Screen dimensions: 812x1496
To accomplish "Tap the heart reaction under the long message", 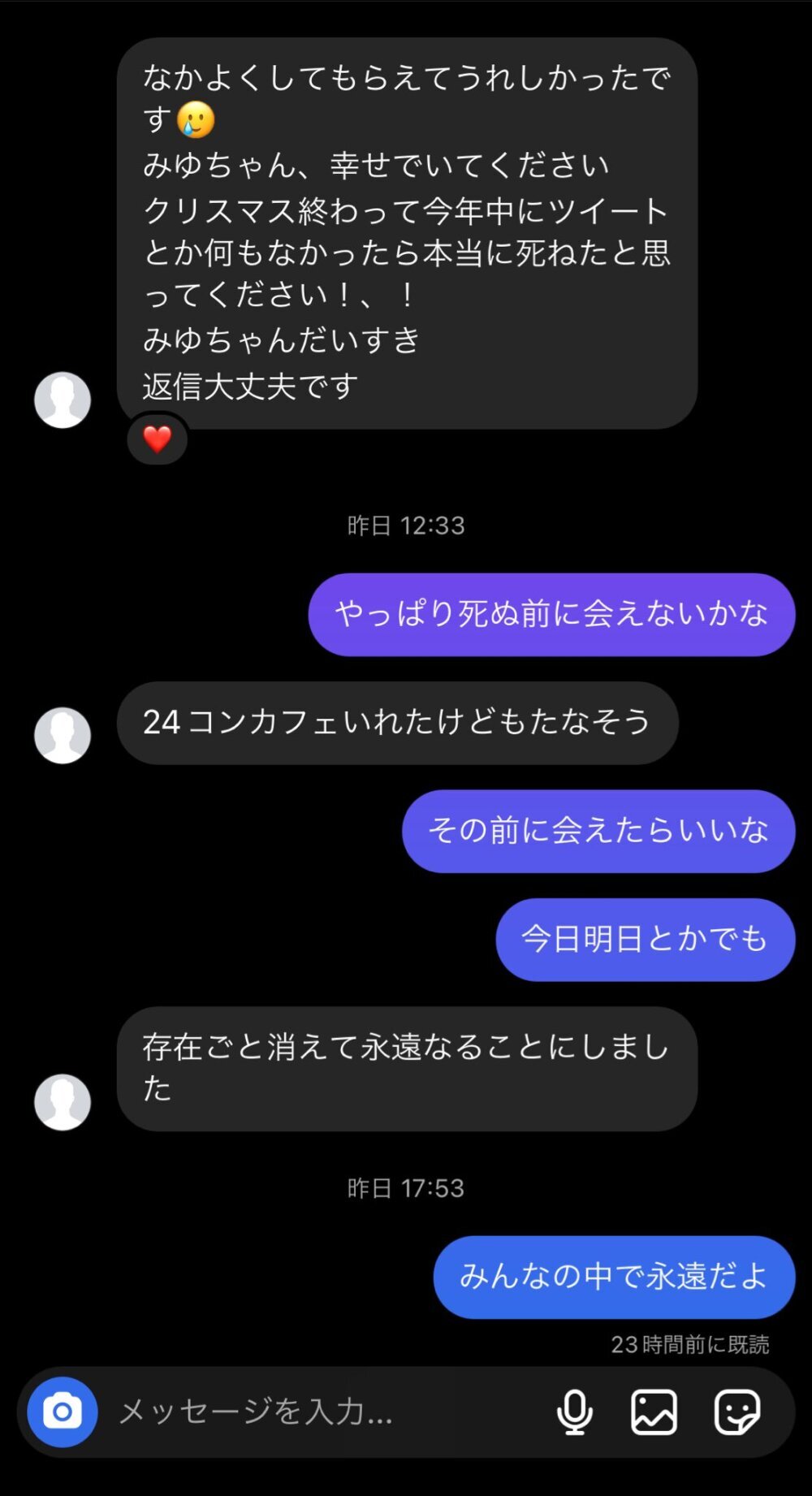I will pos(158,439).
